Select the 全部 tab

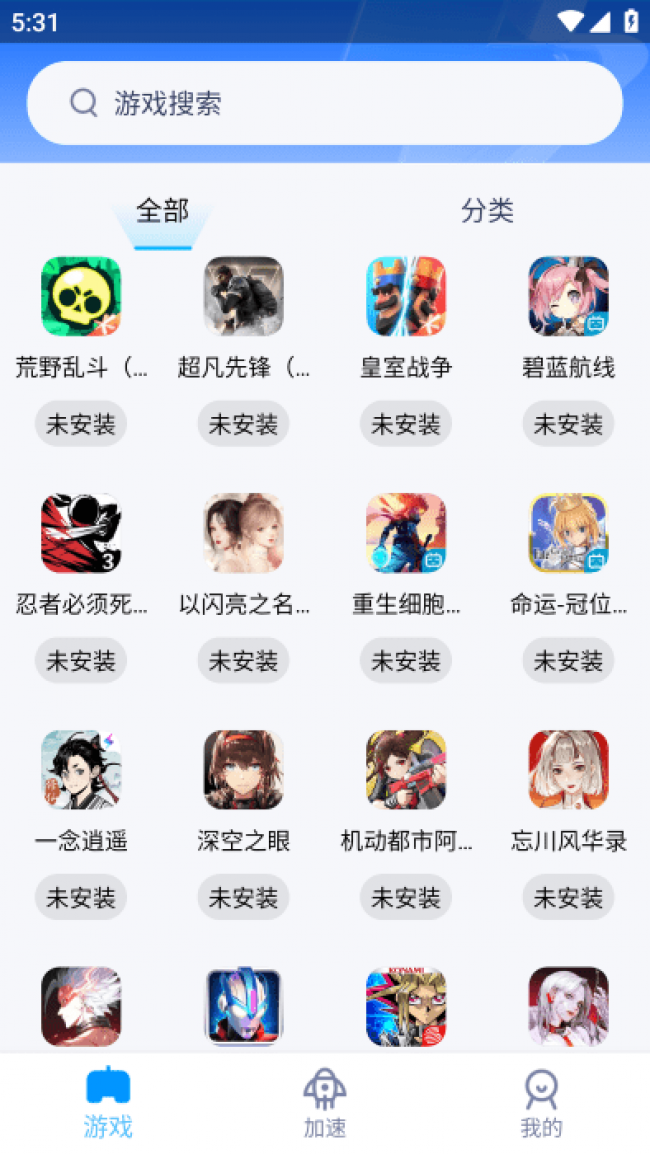coord(162,210)
